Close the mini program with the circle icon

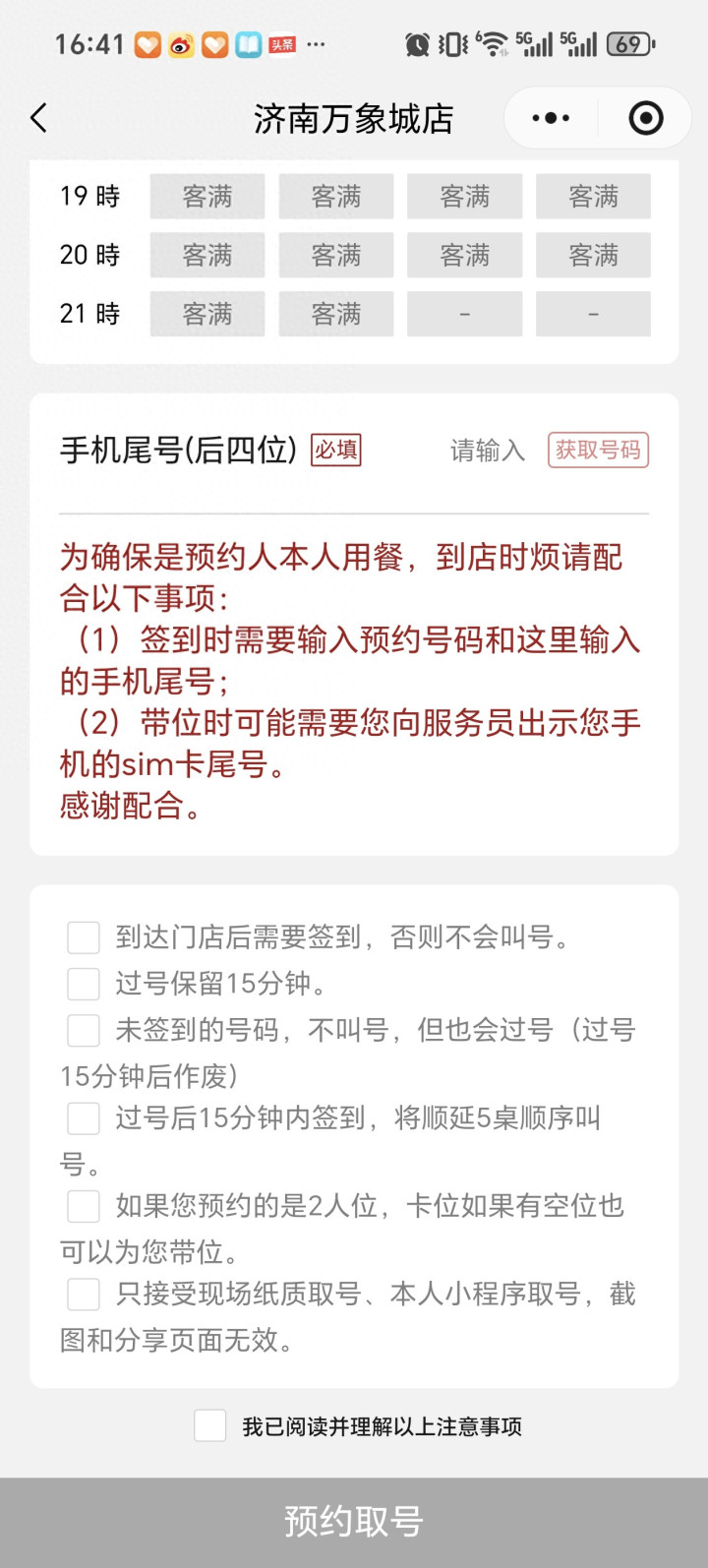(646, 118)
